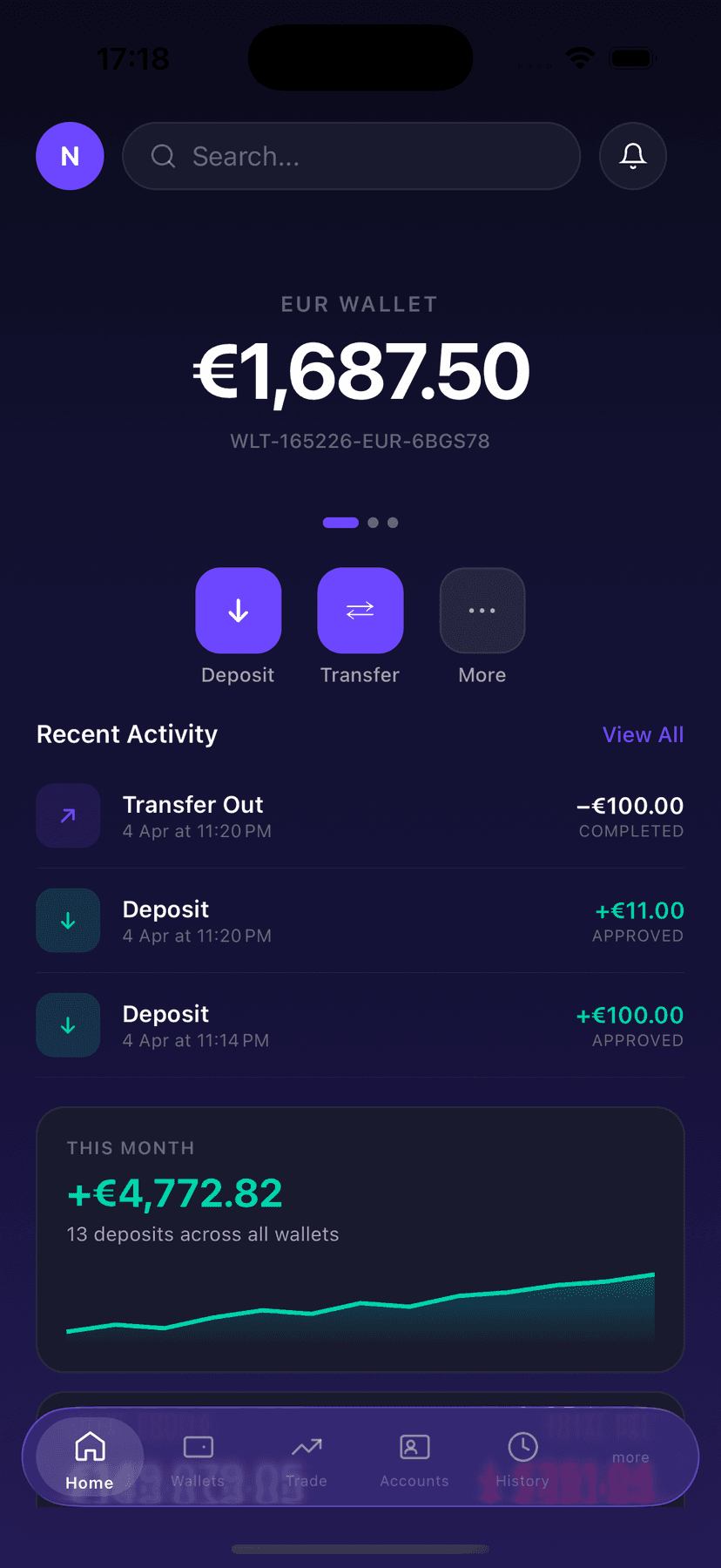Select the Accounts icon in bottom navigation

point(414,1446)
